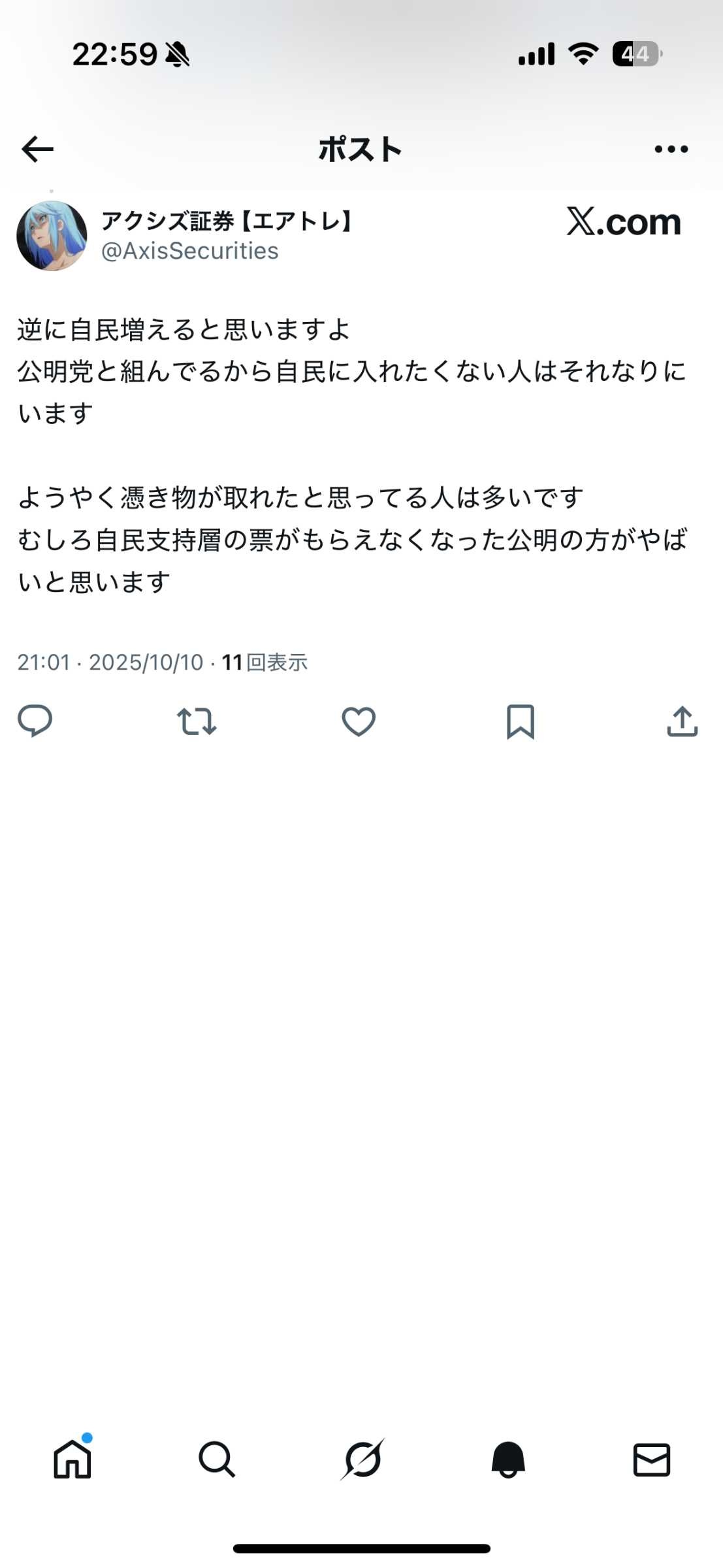The height and width of the screenshot is (1568, 723).
Task: Open the Messages tab
Action: click(x=652, y=1460)
